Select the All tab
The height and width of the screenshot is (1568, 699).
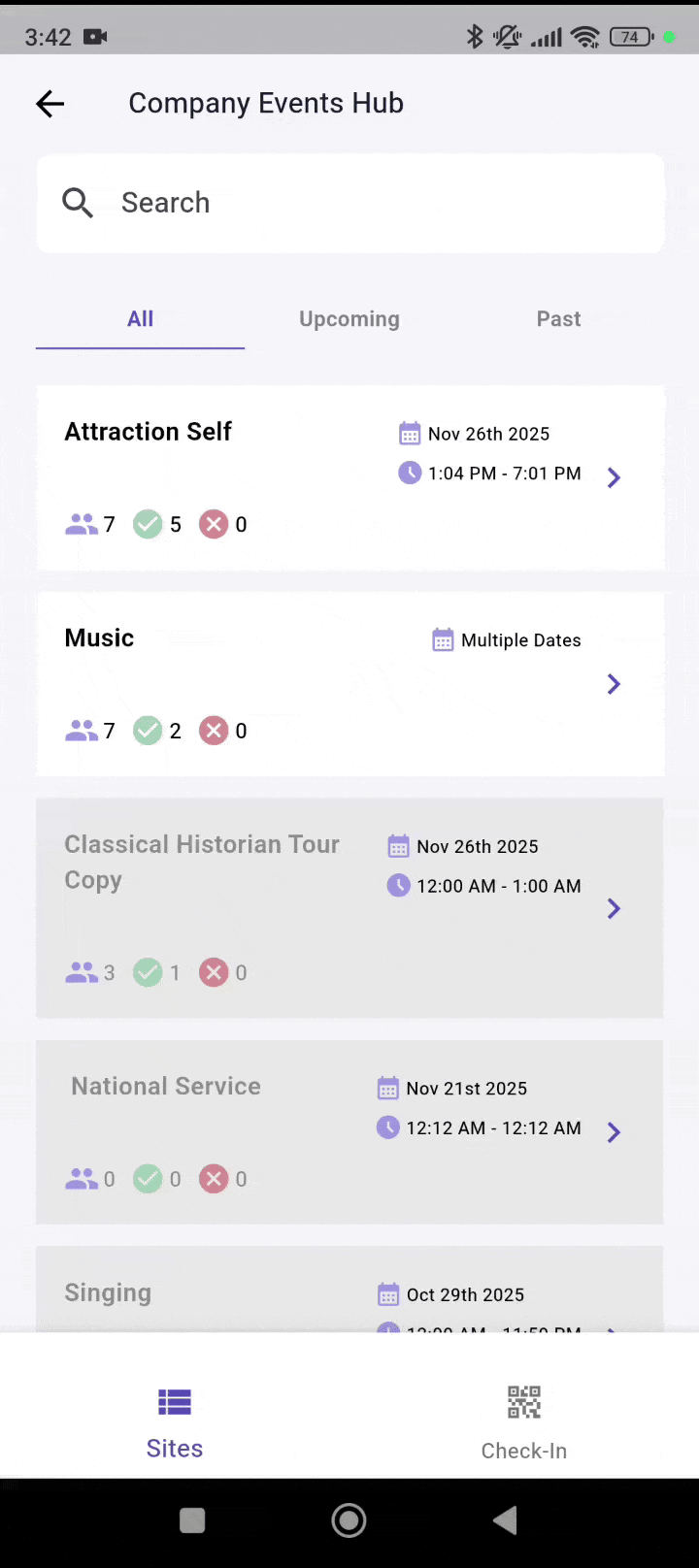tap(140, 319)
